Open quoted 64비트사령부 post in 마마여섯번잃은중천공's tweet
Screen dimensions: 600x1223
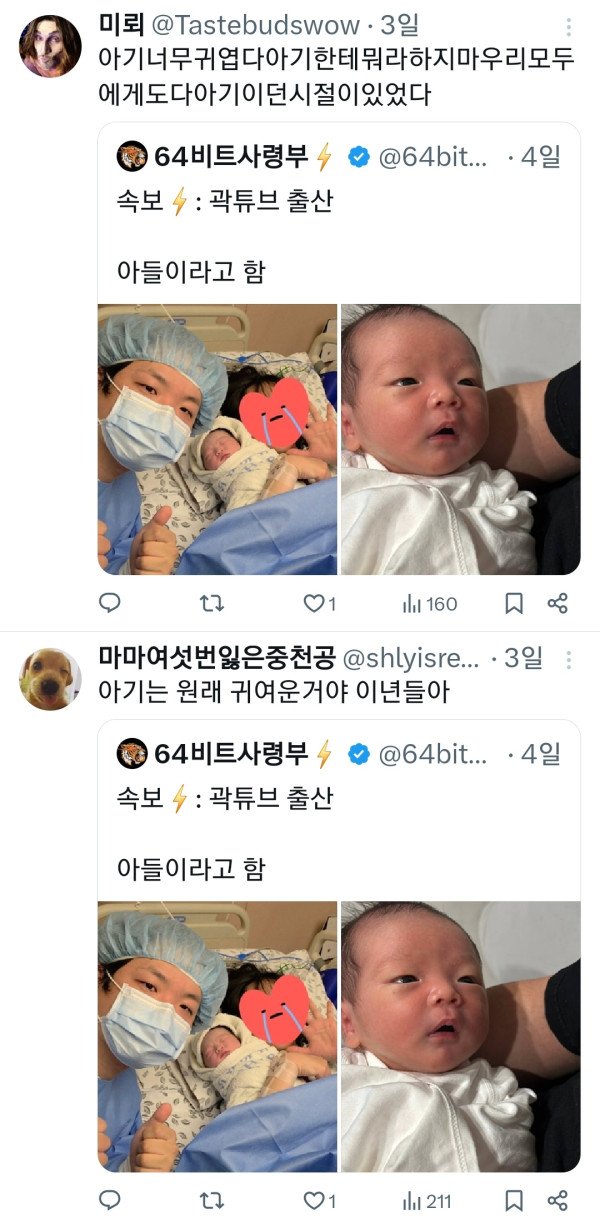pos(338,828)
